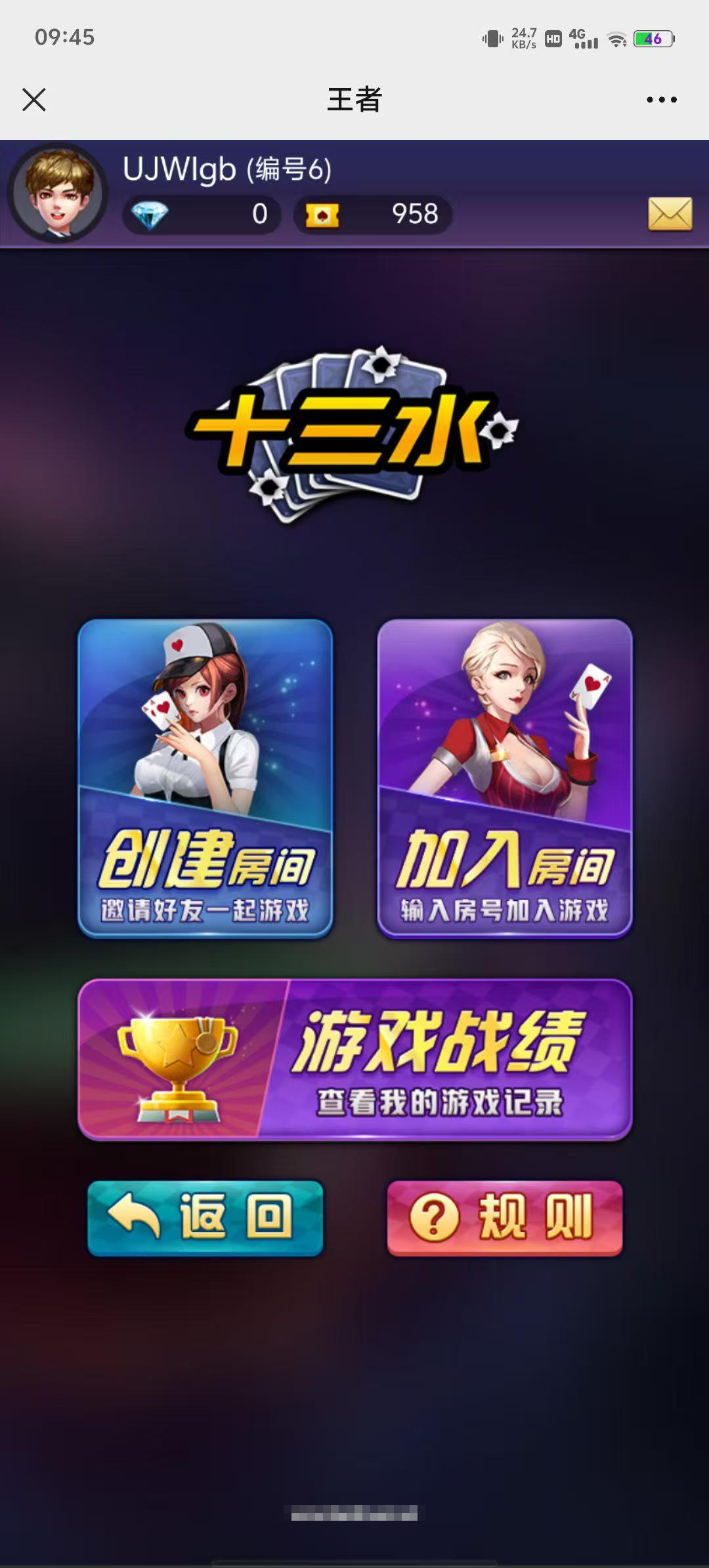This screenshot has height=1568, width=709.
Task: Join a room via 加入房间 card
Action: pos(504,778)
